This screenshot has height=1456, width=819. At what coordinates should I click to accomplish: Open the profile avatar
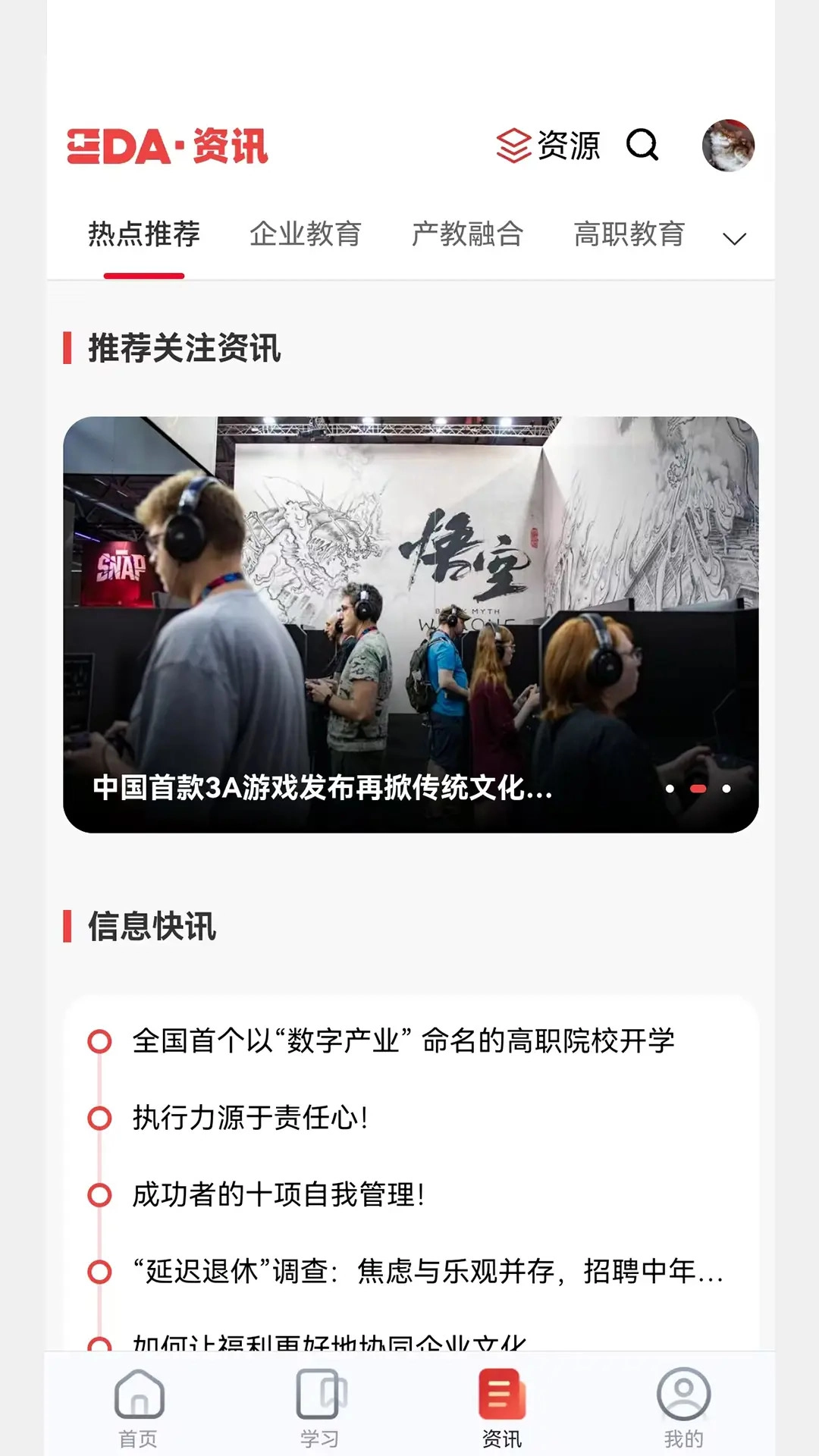(728, 146)
